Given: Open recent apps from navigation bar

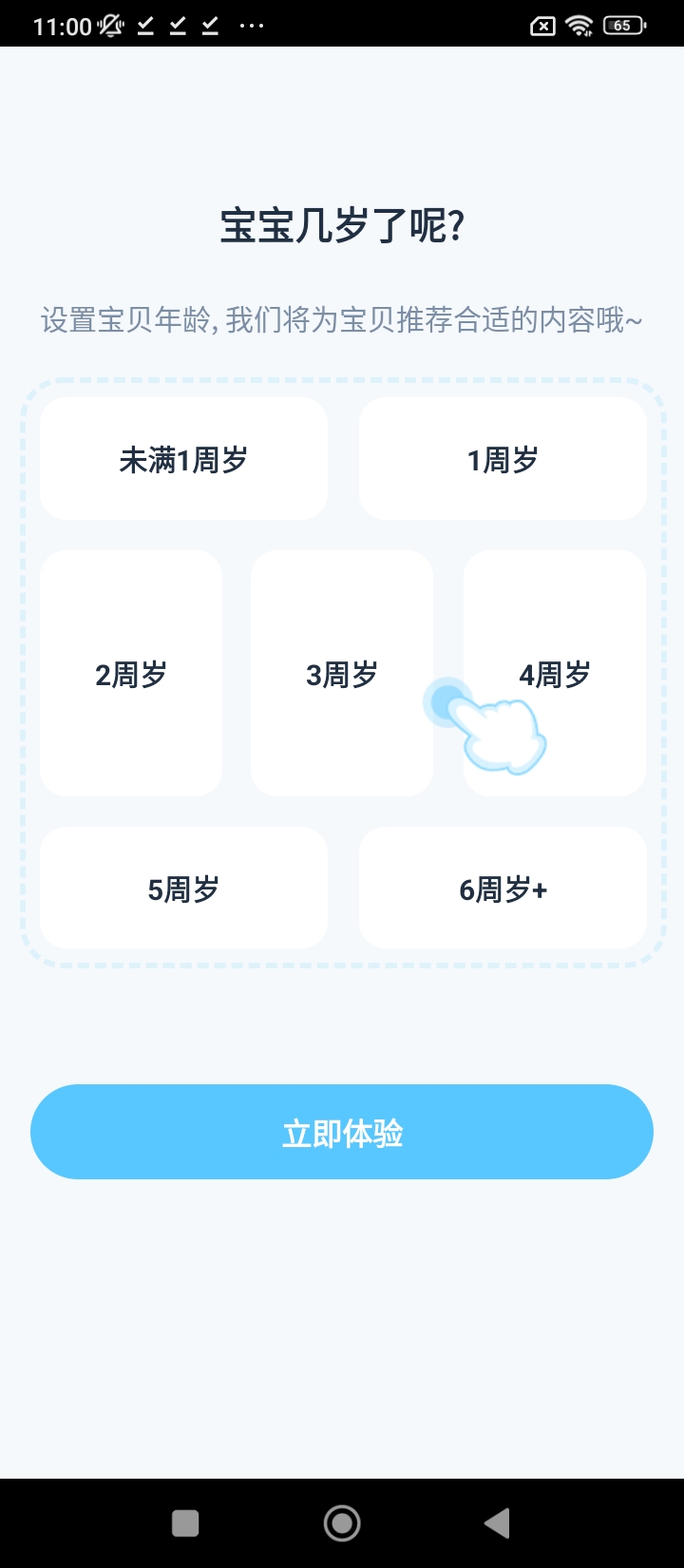Looking at the screenshot, I should (185, 1523).
